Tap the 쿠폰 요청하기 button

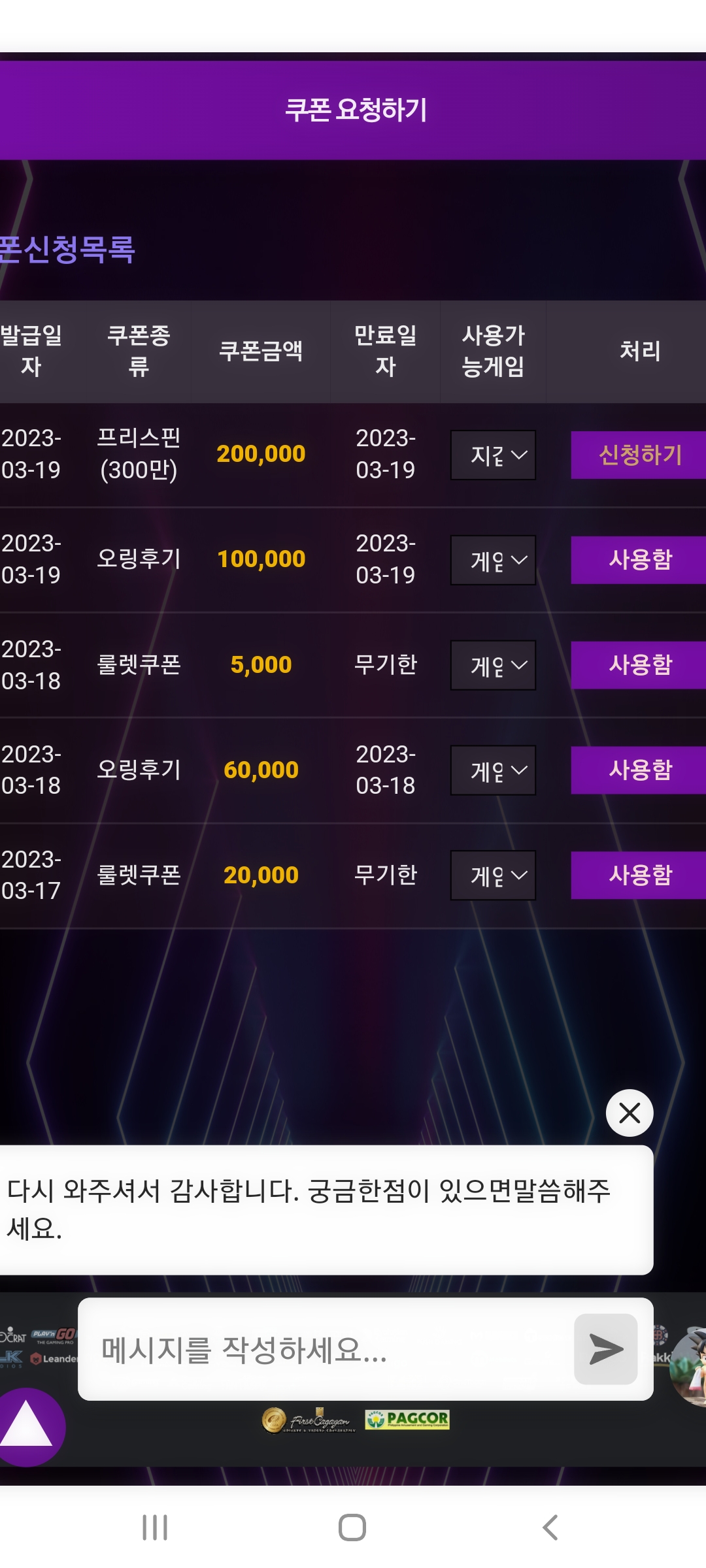353,110
